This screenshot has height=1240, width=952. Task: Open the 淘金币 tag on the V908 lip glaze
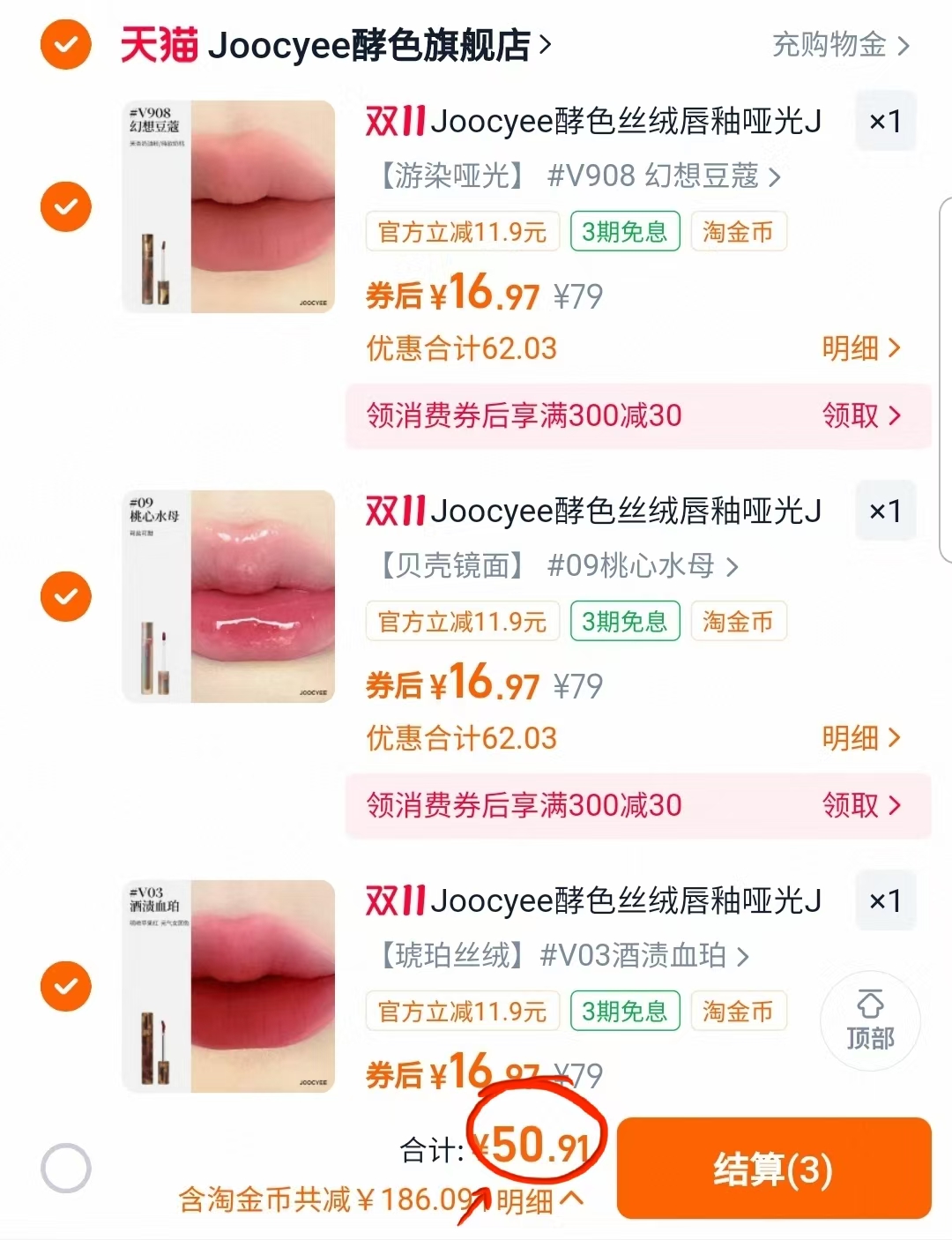coord(739,231)
